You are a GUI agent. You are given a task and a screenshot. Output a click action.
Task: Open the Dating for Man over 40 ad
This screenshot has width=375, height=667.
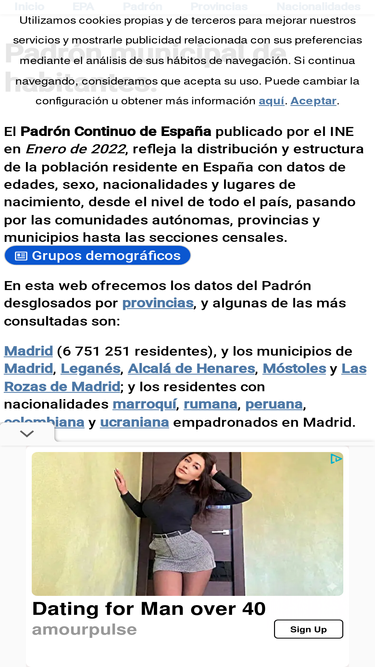[149, 609]
